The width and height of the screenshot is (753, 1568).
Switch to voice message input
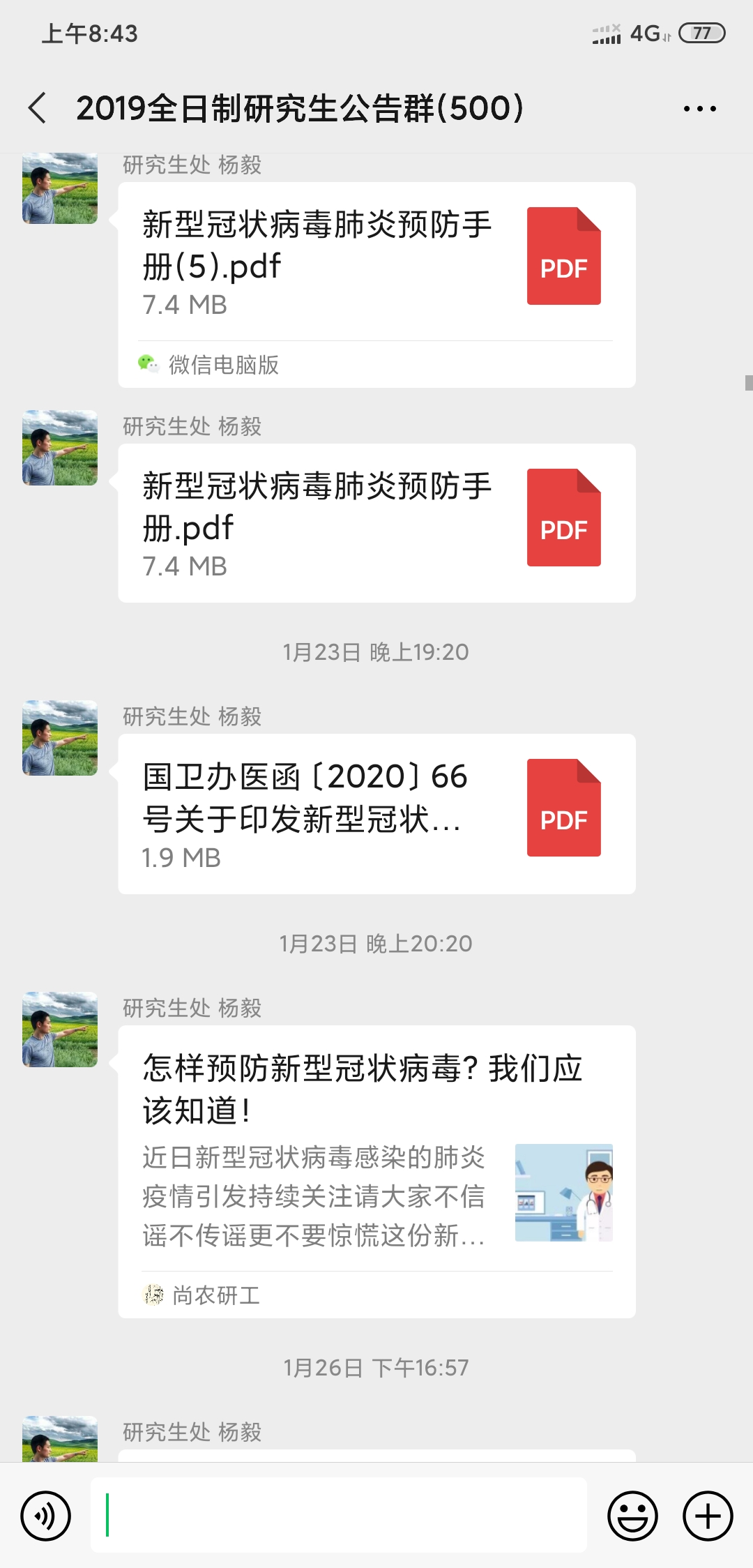(46, 1516)
